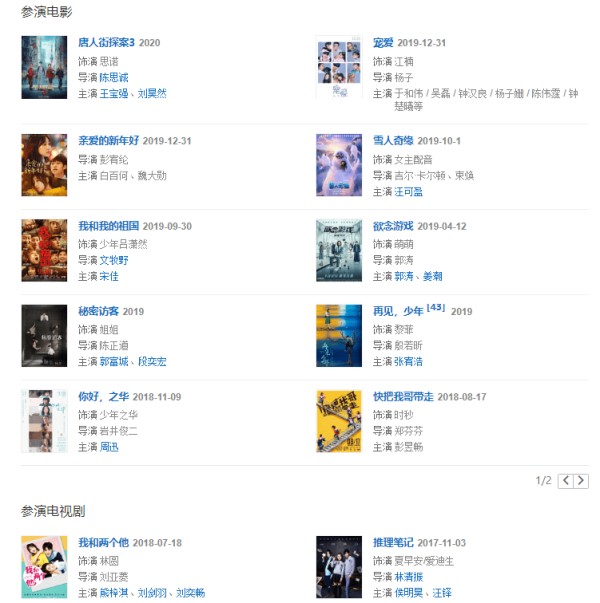Viewport: 600px width, 603px height.
Task: Open the 快把我哥带走 poster thumbnail
Action: tap(339, 421)
